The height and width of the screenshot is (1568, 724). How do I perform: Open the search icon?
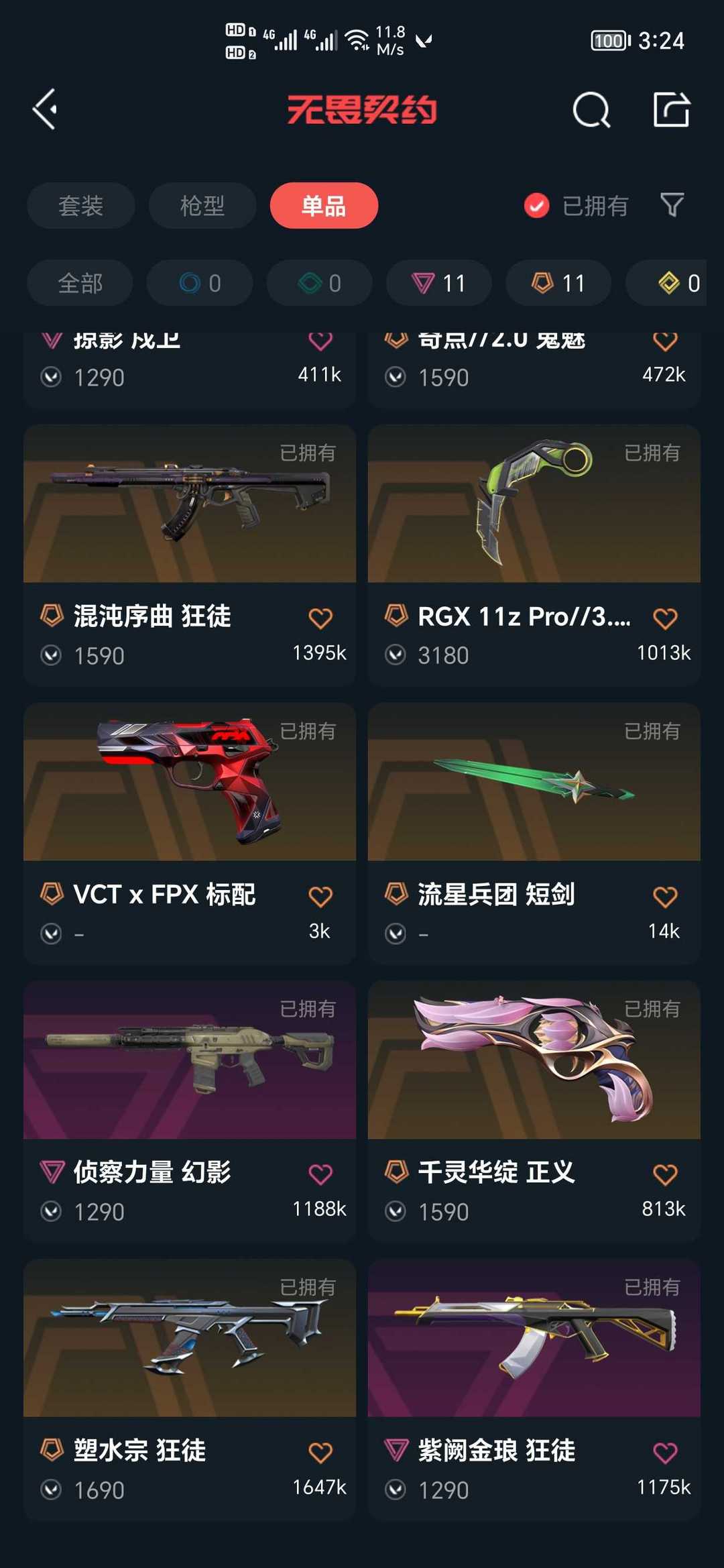pyautogui.click(x=591, y=109)
